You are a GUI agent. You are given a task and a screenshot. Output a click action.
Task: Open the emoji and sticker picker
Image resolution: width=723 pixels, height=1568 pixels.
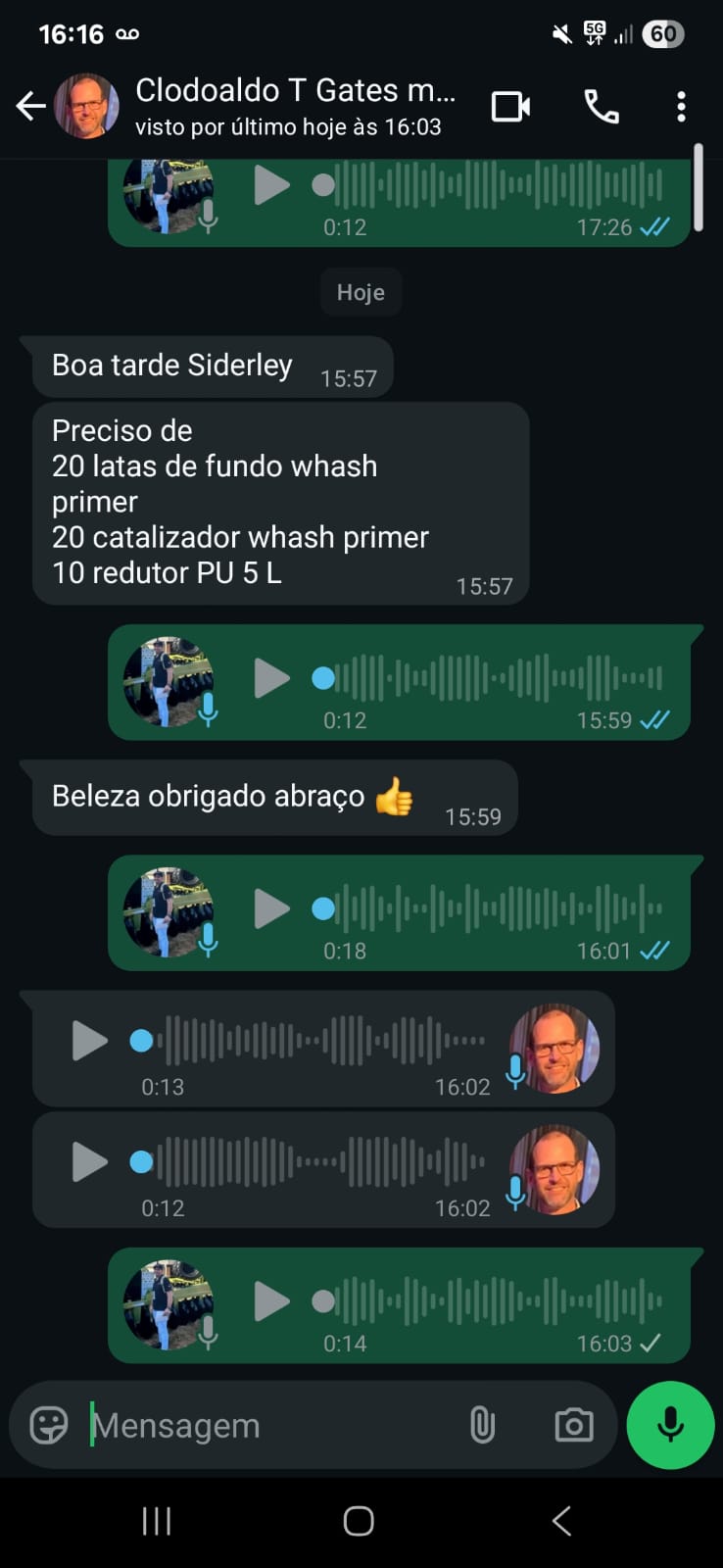click(x=49, y=1425)
